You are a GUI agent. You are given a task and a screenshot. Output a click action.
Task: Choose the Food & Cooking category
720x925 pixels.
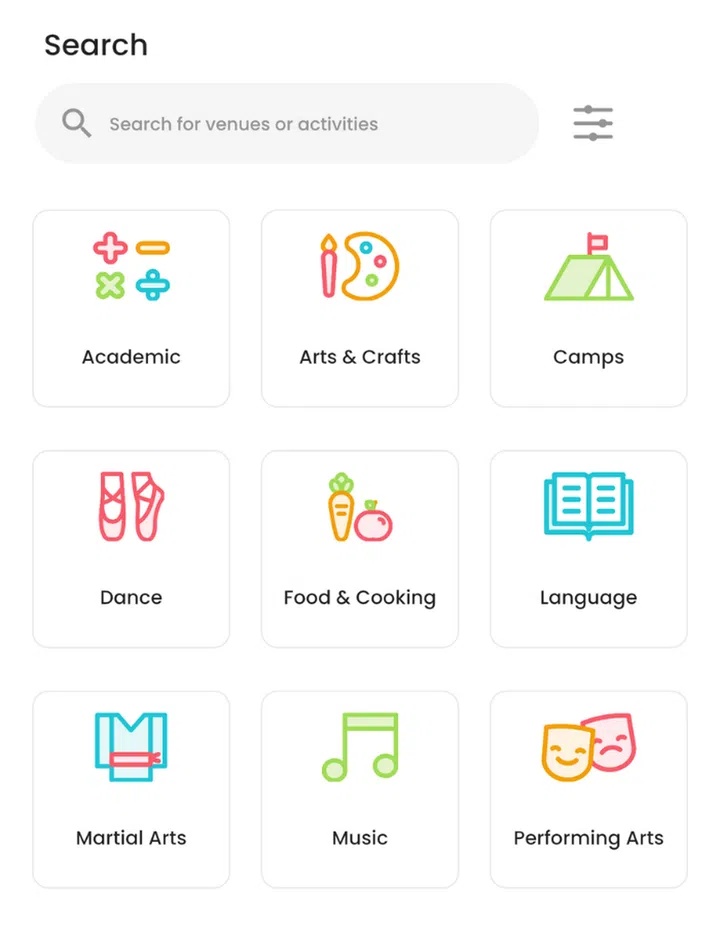[x=360, y=548]
